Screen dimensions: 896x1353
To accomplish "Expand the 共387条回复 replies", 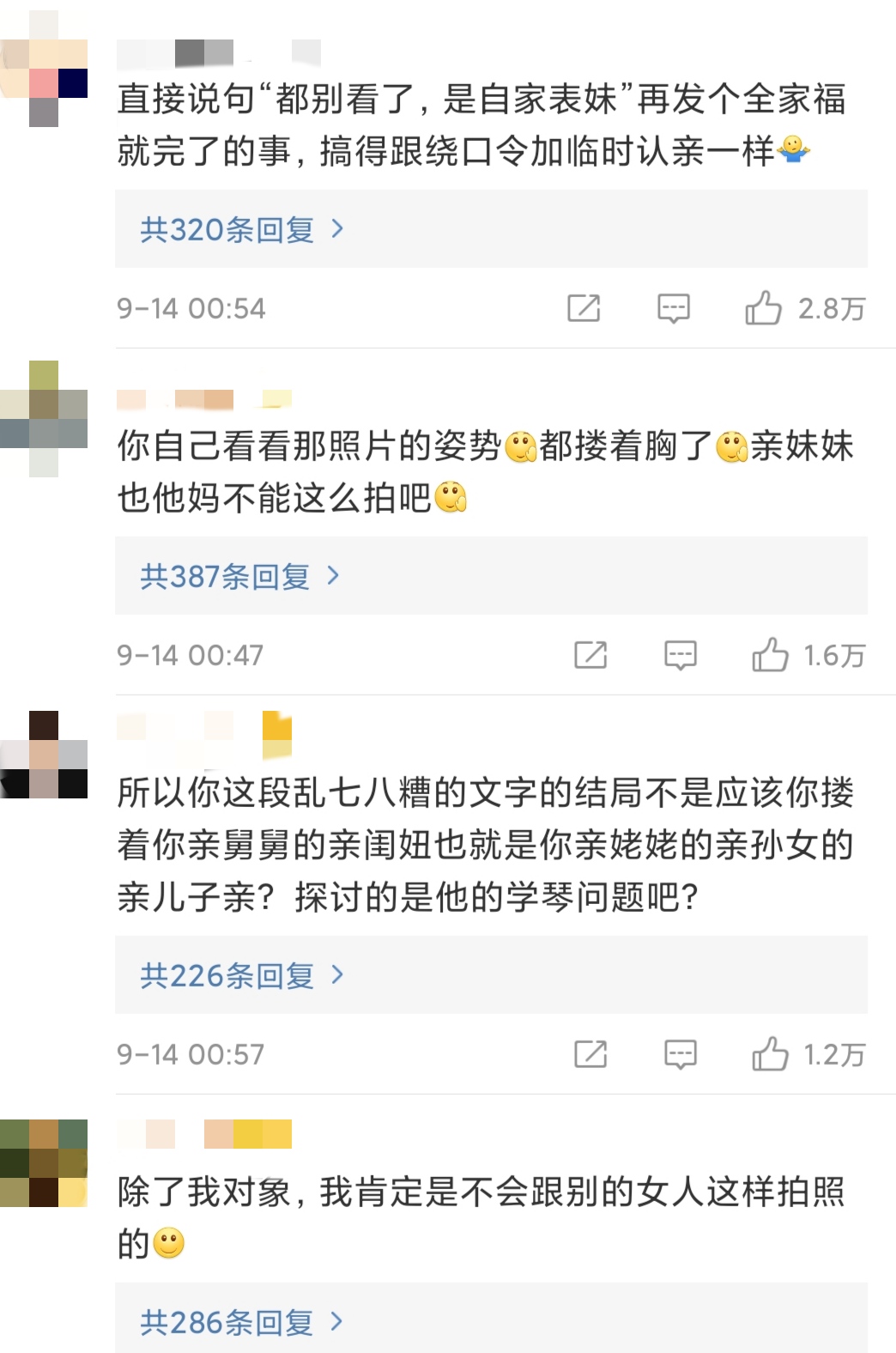I will coord(240,576).
